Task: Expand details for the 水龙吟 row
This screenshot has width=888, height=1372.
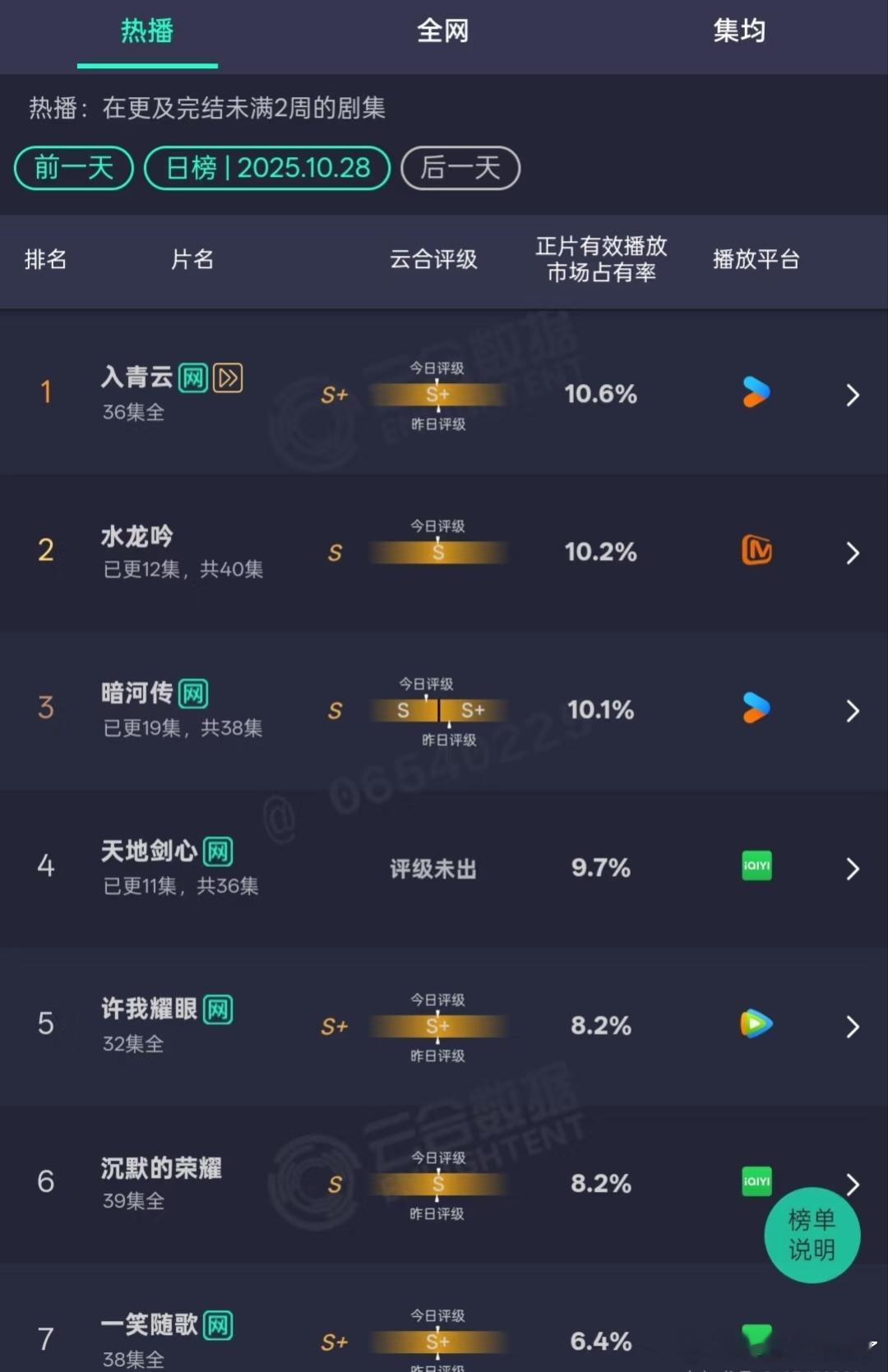Action: 853,552
